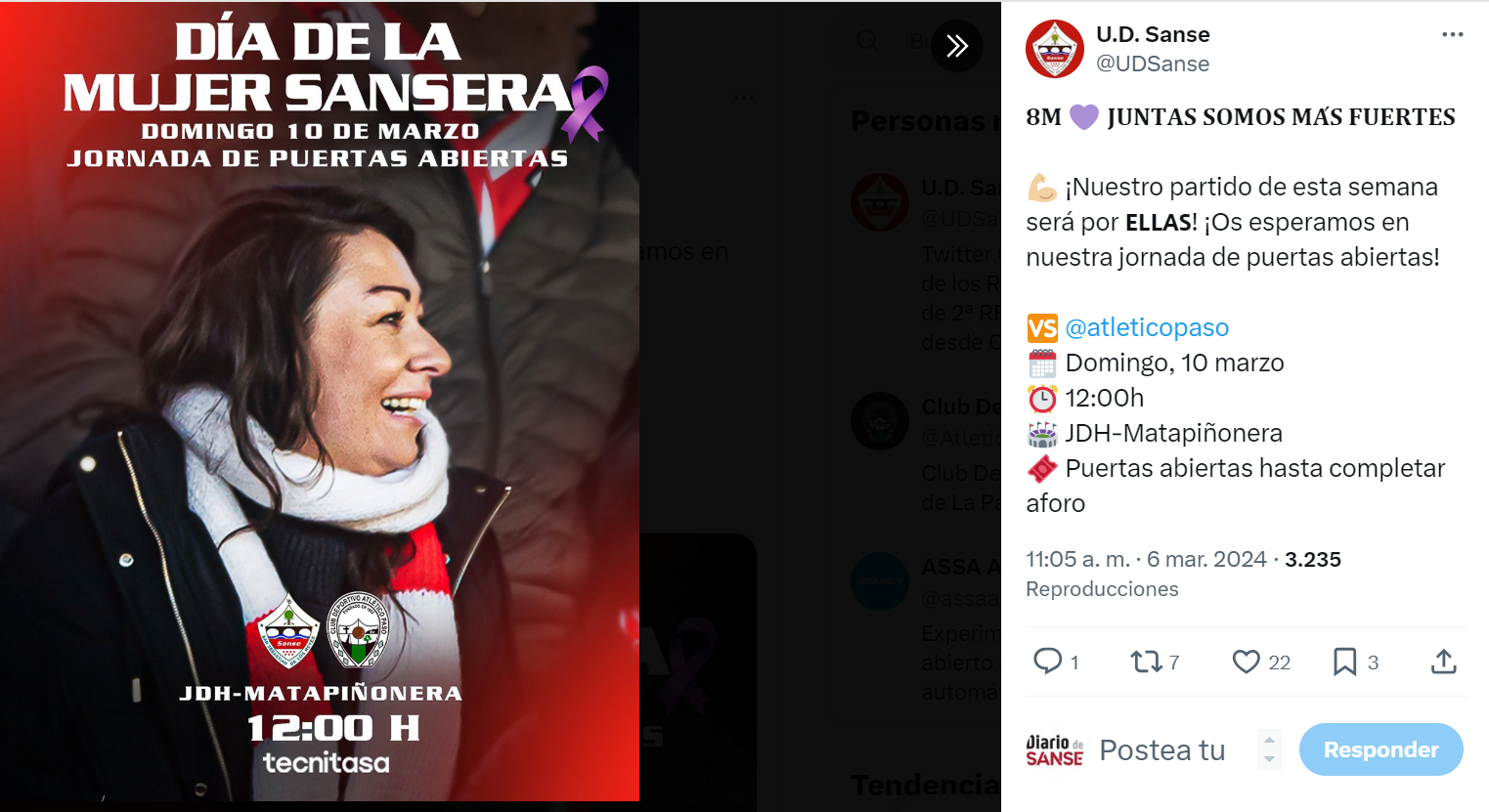Open the 6 mar. 2024 timestamp link
The width and height of the screenshot is (1489, 812).
(x=1146, y=559)
